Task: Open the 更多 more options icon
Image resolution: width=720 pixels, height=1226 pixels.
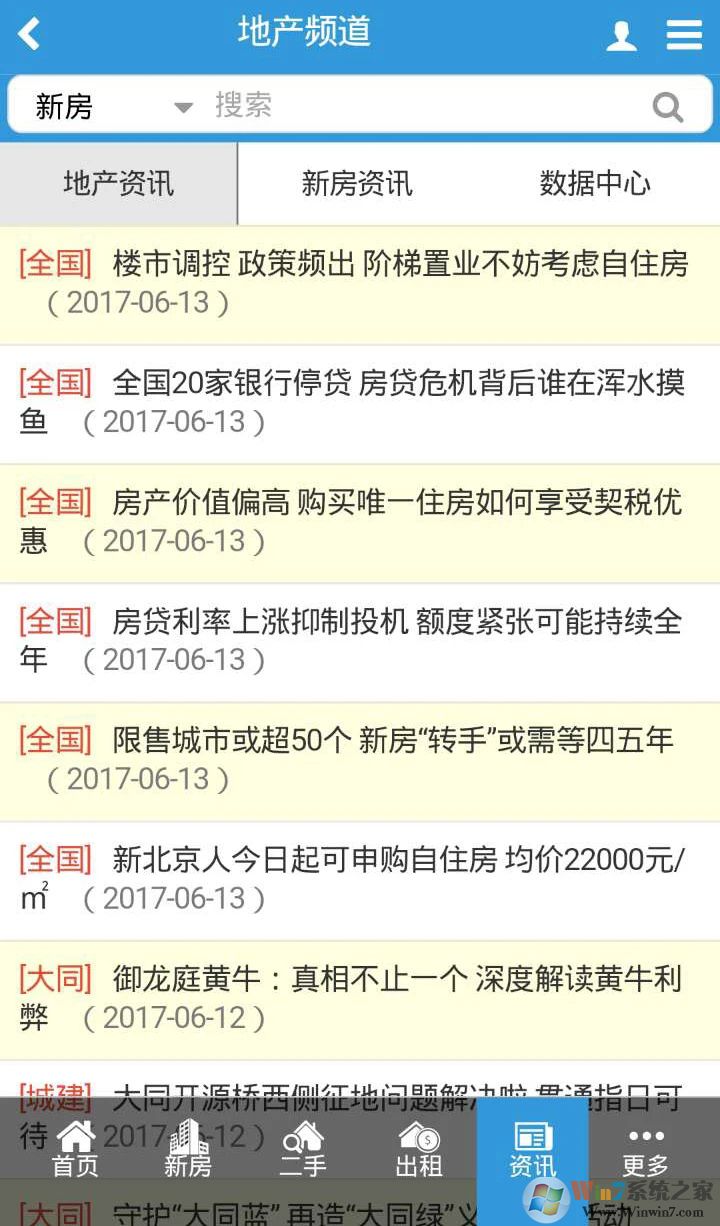Action: click(647, 1145)
